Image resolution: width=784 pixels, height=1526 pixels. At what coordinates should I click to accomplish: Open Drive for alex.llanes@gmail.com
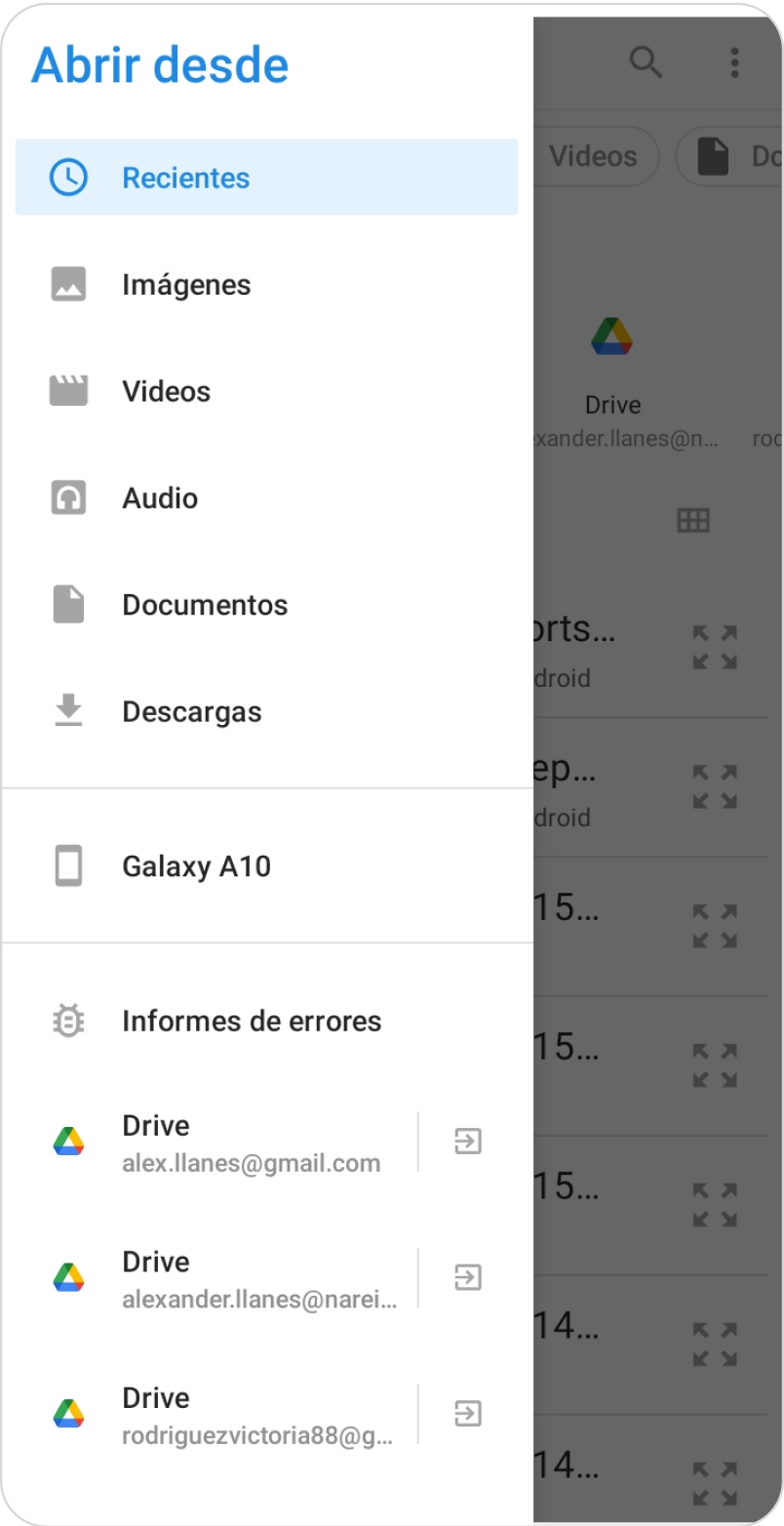pos(234,1142)
